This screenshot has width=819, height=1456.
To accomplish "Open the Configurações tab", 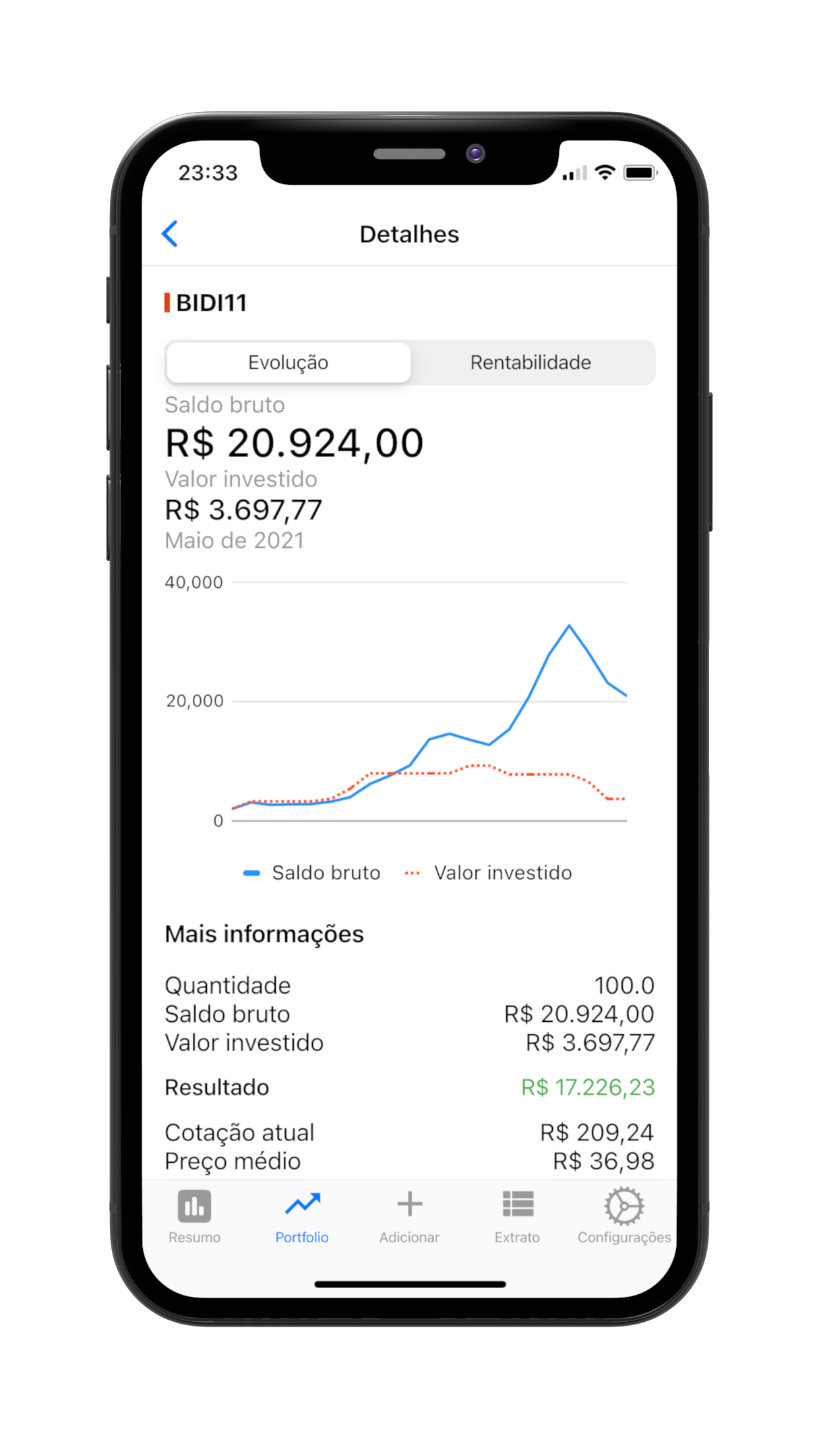I will pyautogui.click(x=624, y=1216).
